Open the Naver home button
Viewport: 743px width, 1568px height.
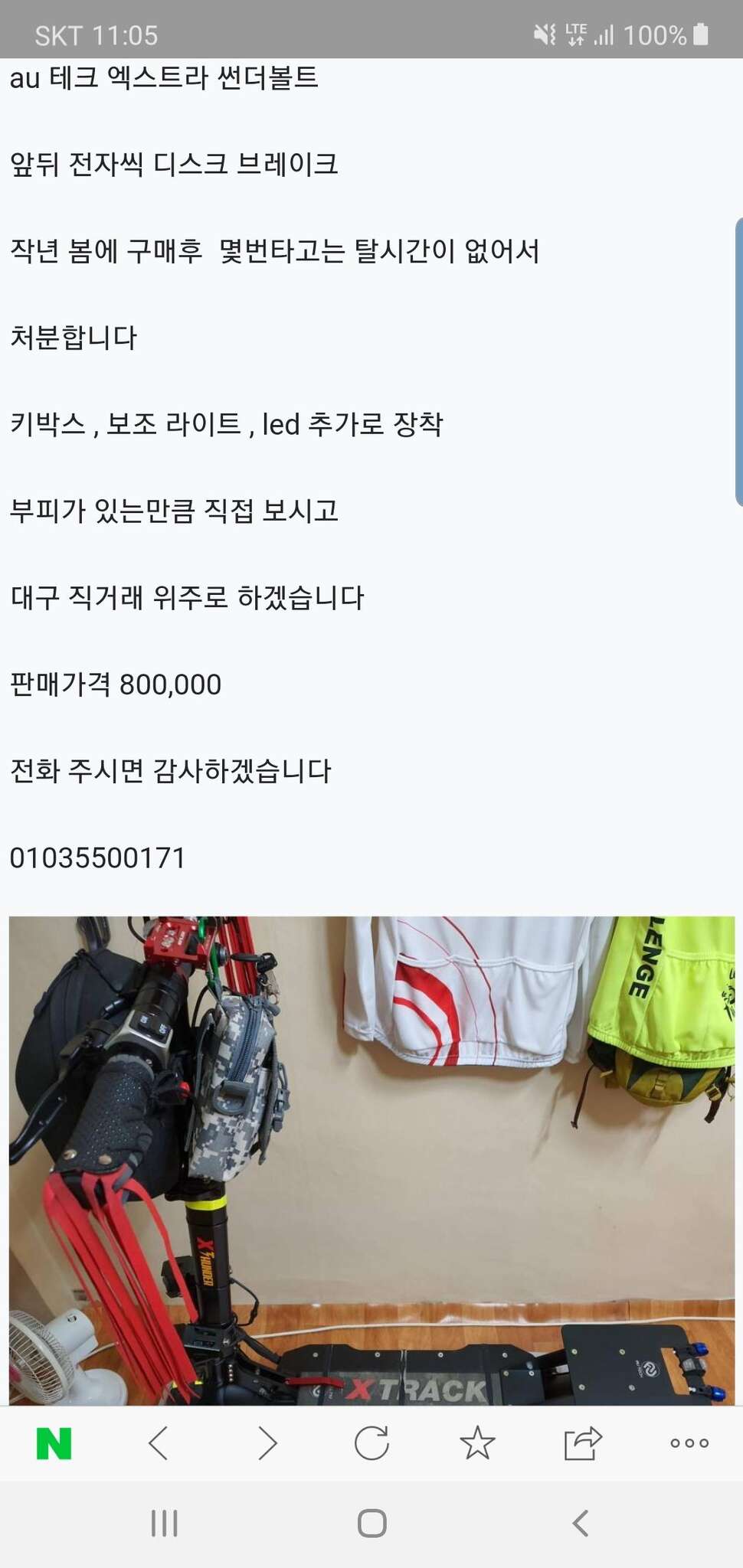tap(54, 1443)
